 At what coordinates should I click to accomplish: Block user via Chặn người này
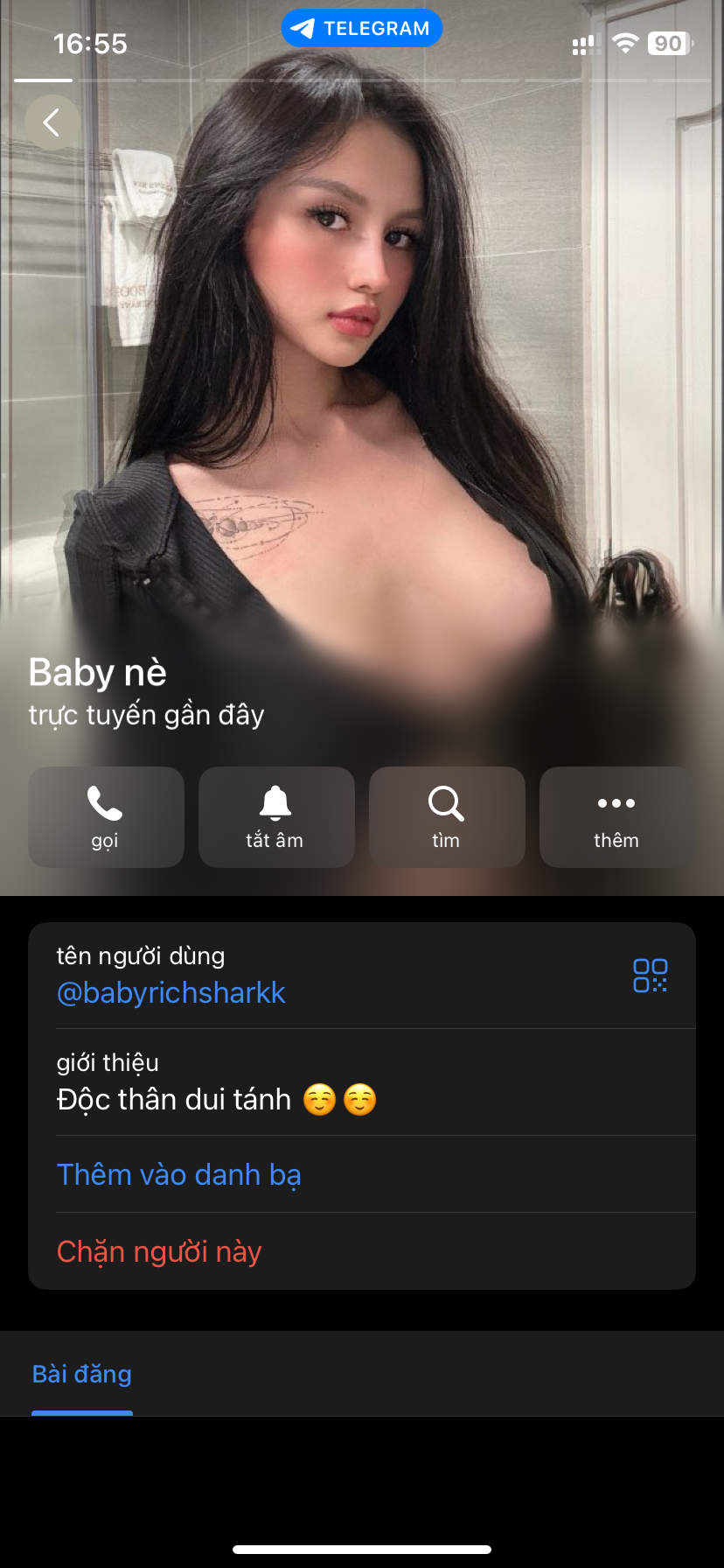(160, 1251)
